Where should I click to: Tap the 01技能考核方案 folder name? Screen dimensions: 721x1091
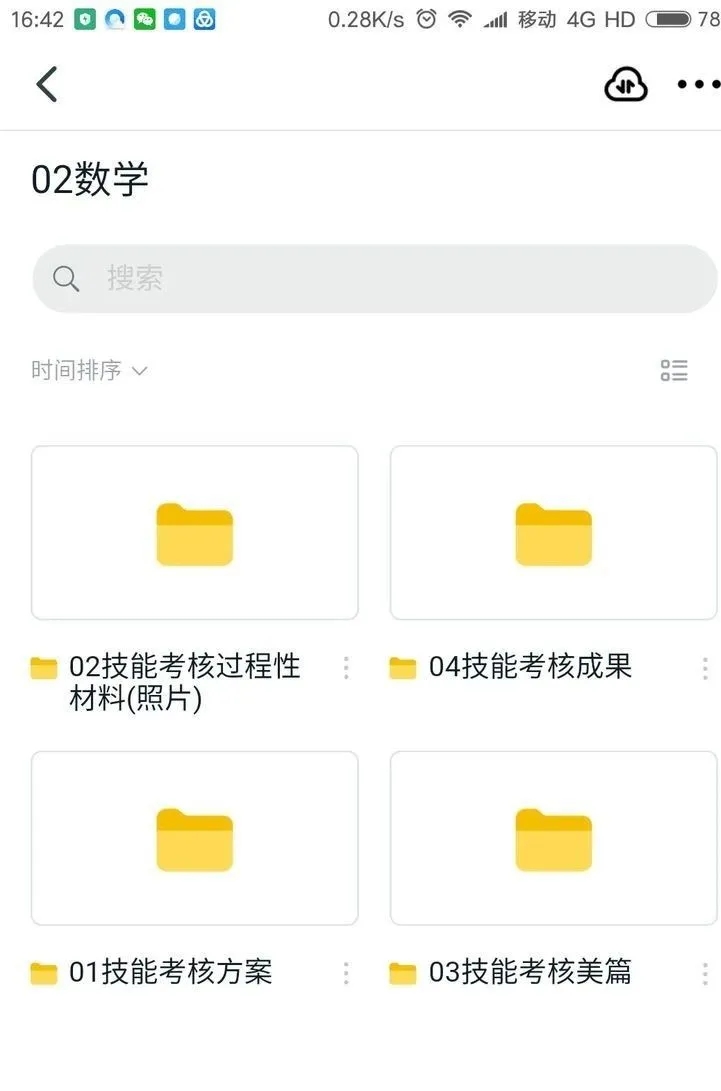[x=168, y=972]
